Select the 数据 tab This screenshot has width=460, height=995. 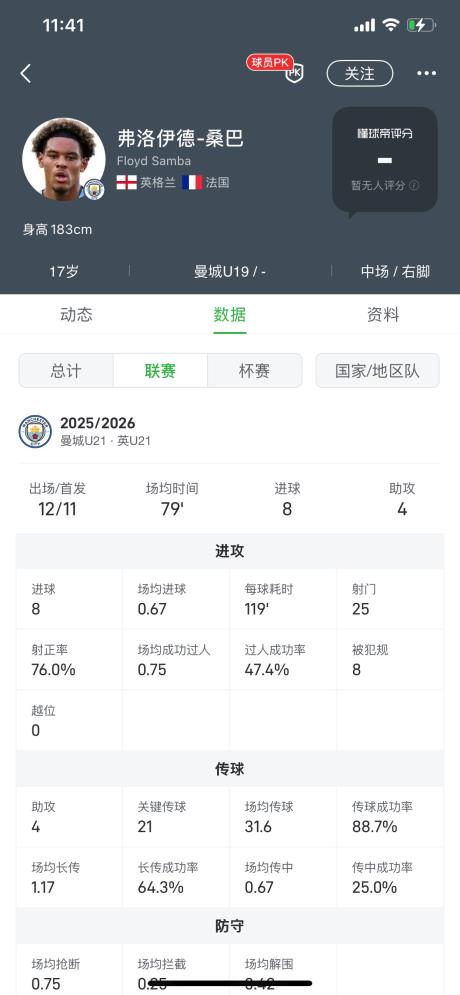[x=230, y=315]
